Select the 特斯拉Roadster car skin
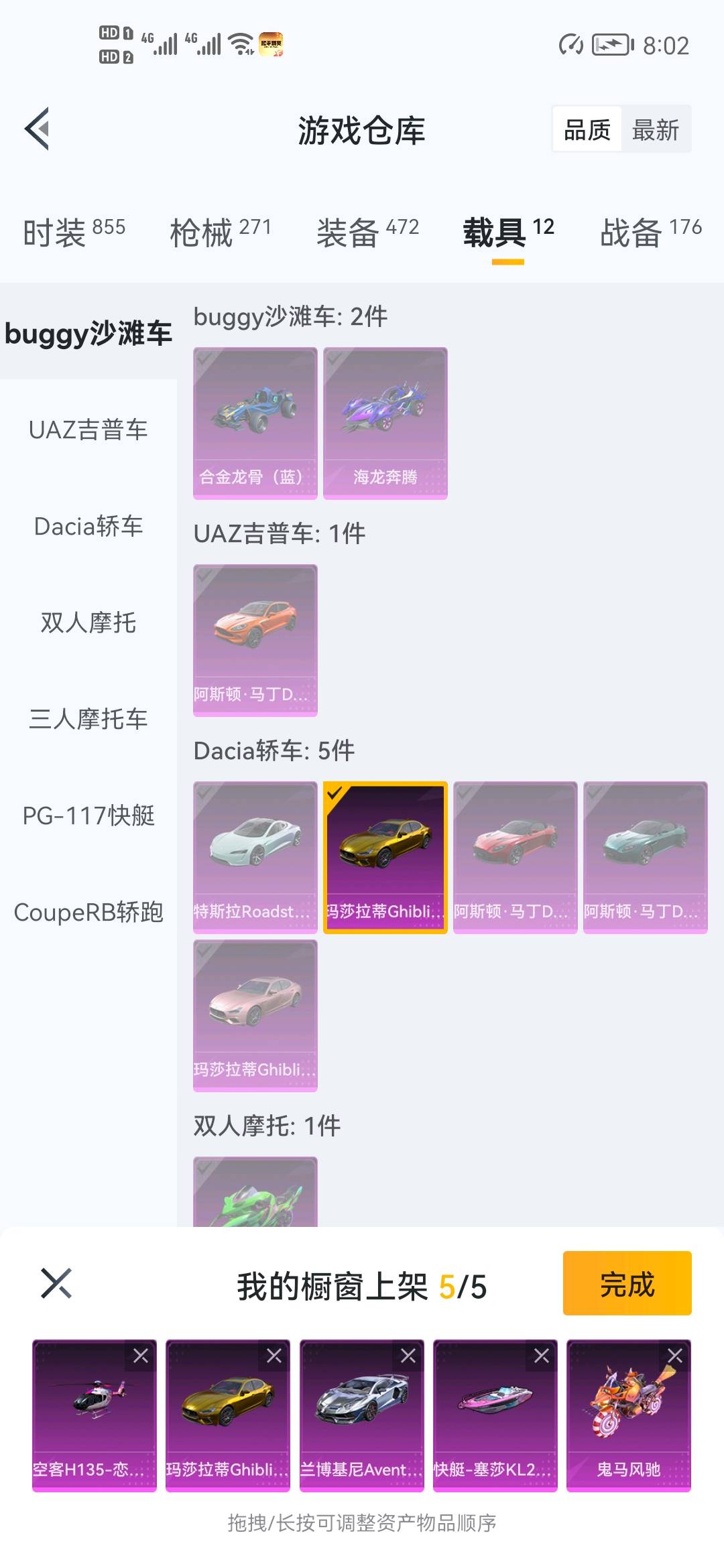The height and width of the screenshot is (1568, 724). click(255, 856)
